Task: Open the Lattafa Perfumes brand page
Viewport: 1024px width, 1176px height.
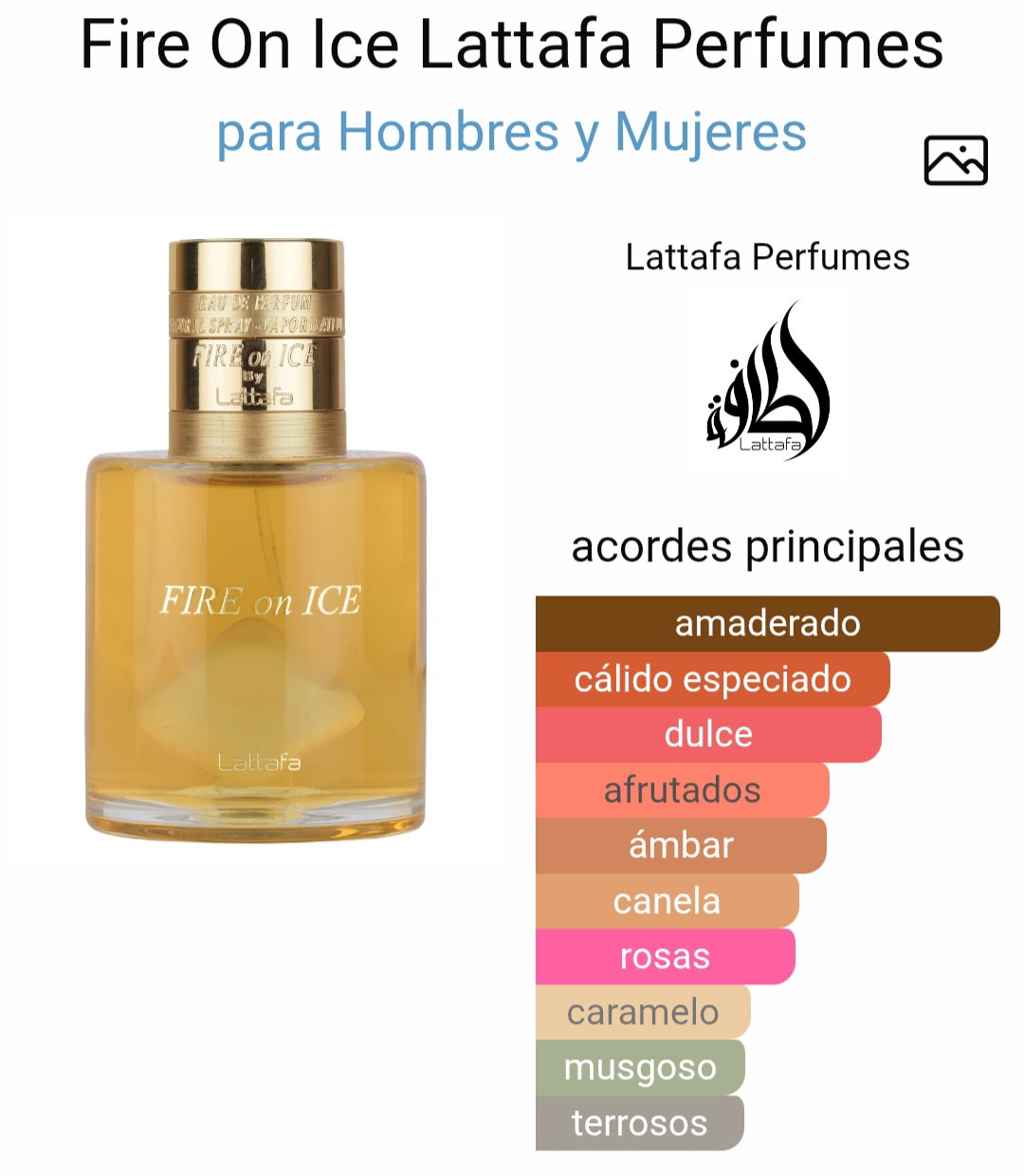Action: (767, 258)
